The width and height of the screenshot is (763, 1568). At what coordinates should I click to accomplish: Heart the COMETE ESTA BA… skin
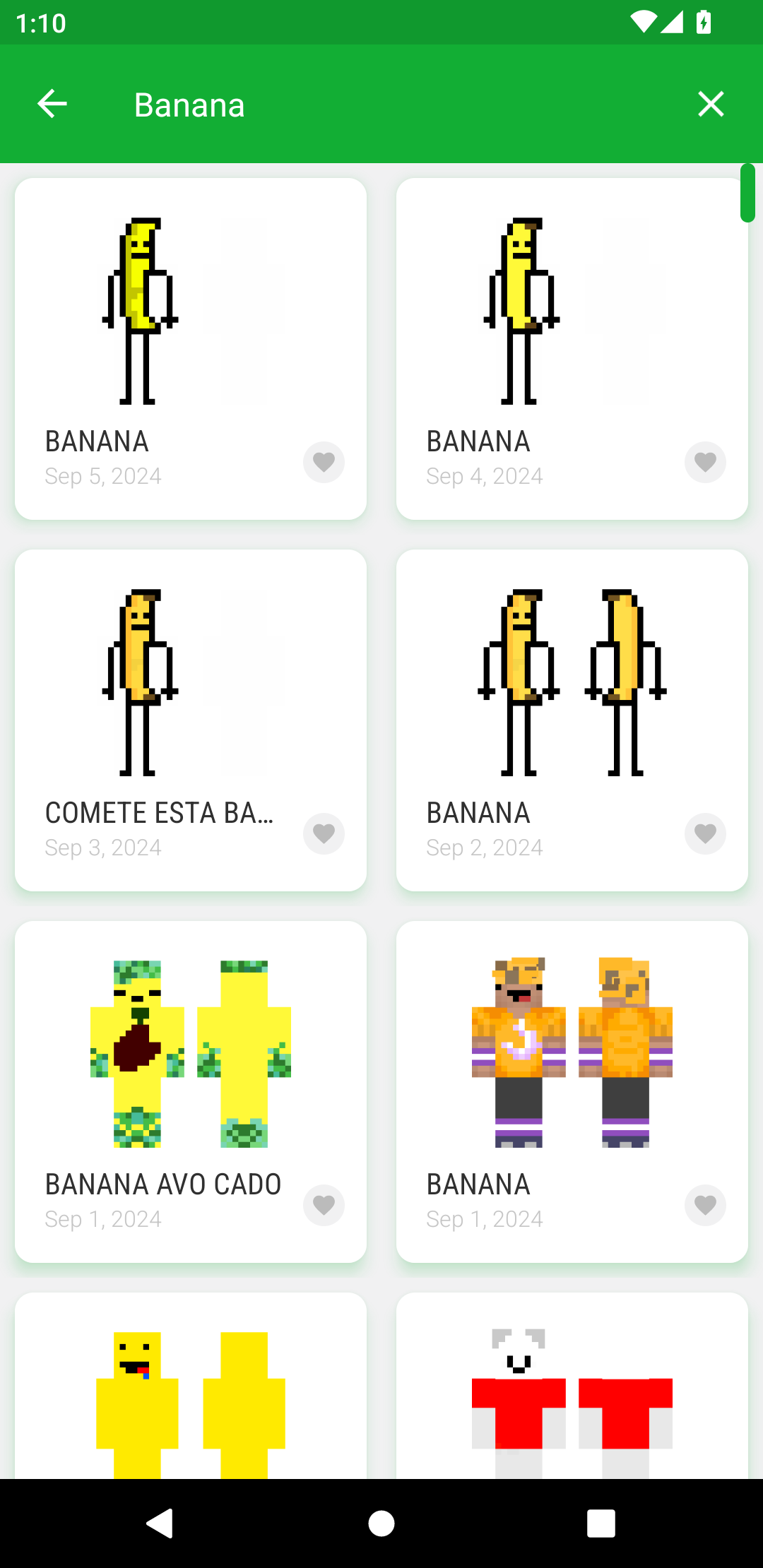point(324,834)
